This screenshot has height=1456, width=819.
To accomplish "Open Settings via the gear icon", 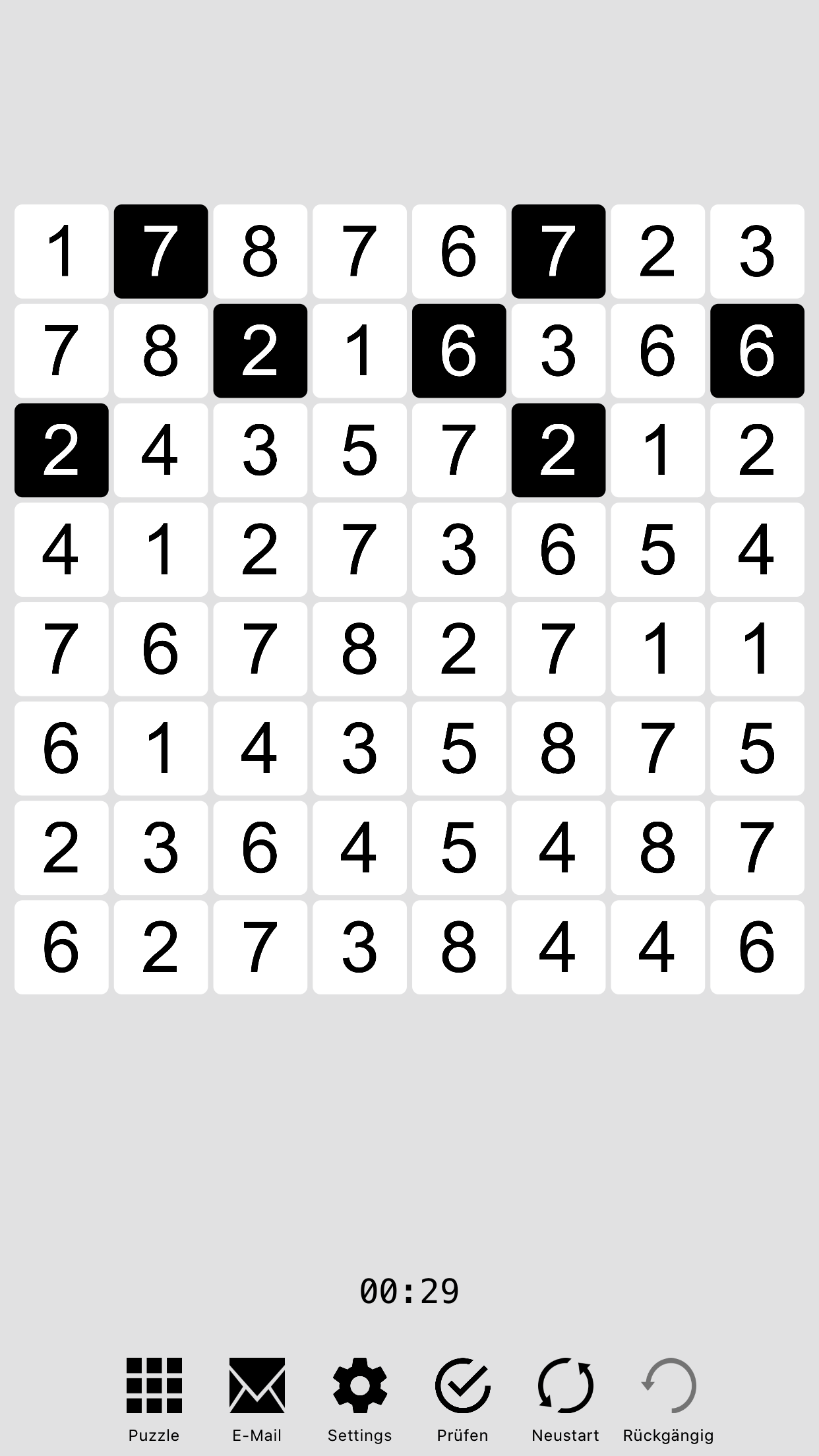I will (x=359, y=1384).
